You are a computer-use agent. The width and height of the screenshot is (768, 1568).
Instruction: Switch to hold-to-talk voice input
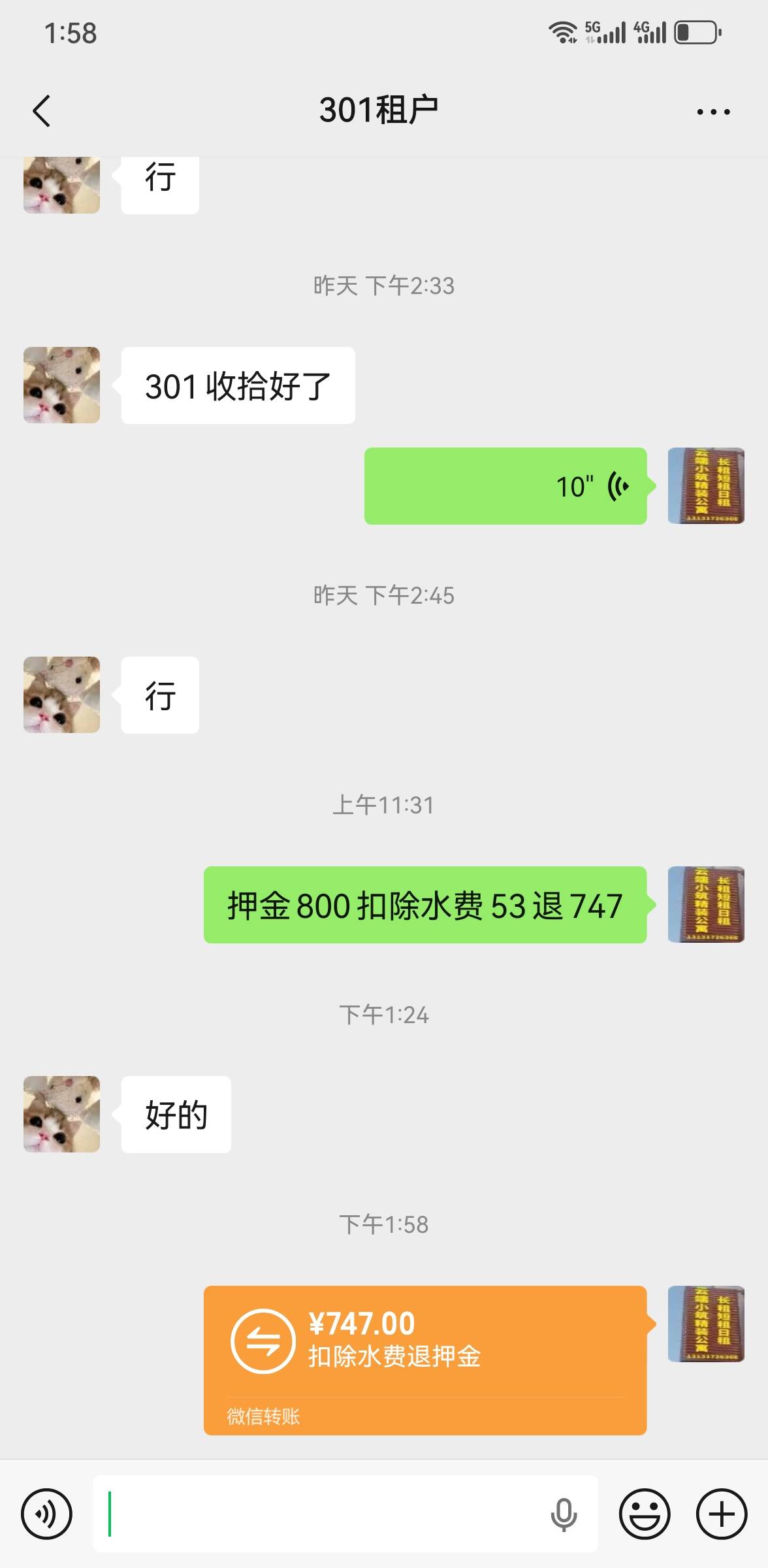pyautogui.click(x=46, y=1514)
